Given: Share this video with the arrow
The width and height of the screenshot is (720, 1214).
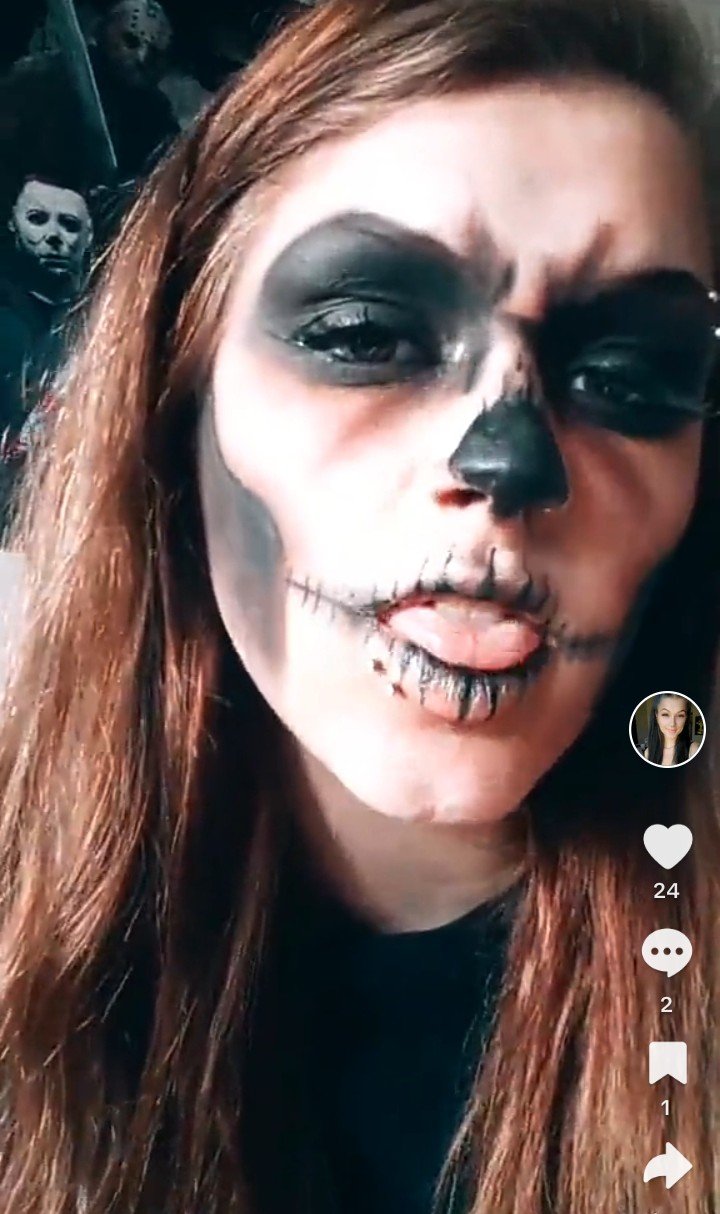Looking at the screenshot, I should 667,1166.
